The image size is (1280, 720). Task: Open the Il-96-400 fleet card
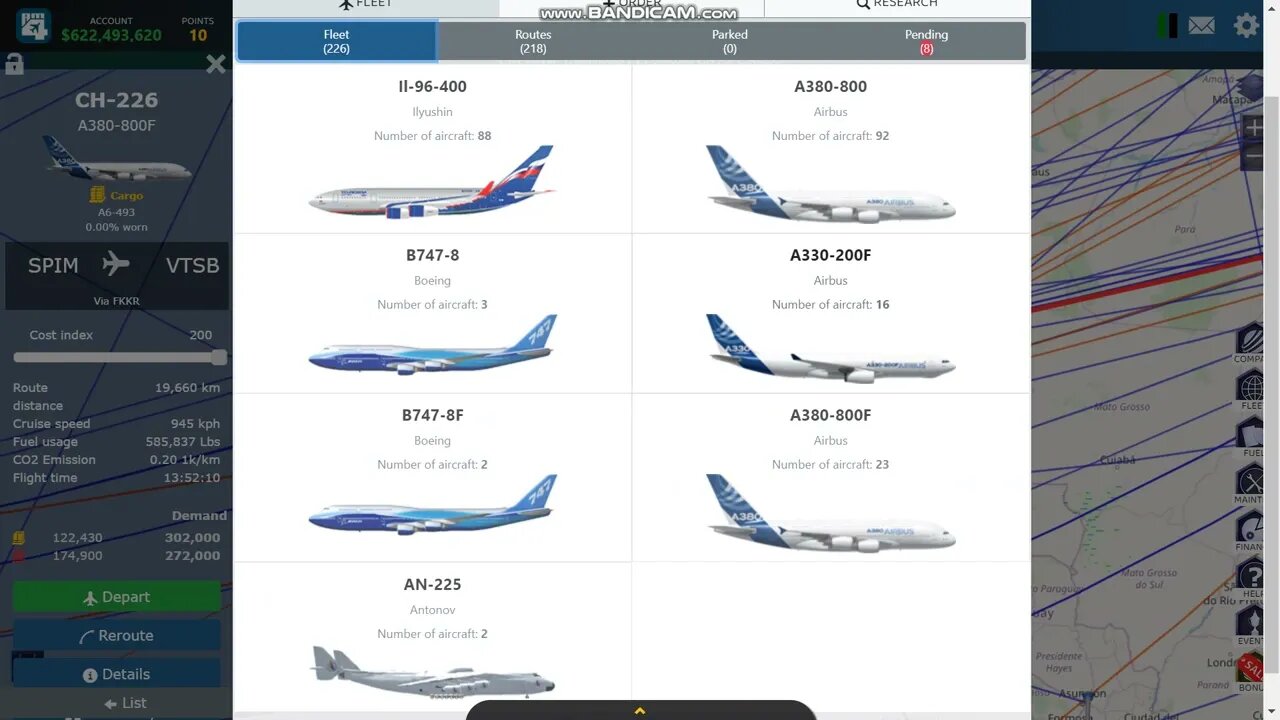click(x=432, y=150)
